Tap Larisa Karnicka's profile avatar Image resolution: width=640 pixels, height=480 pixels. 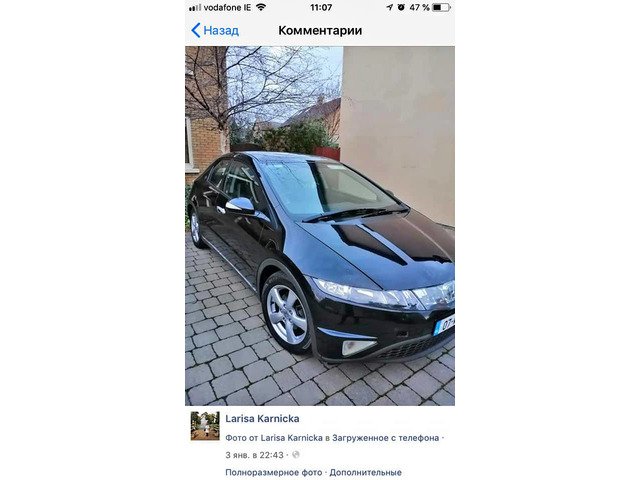click(x=205, y=426)
